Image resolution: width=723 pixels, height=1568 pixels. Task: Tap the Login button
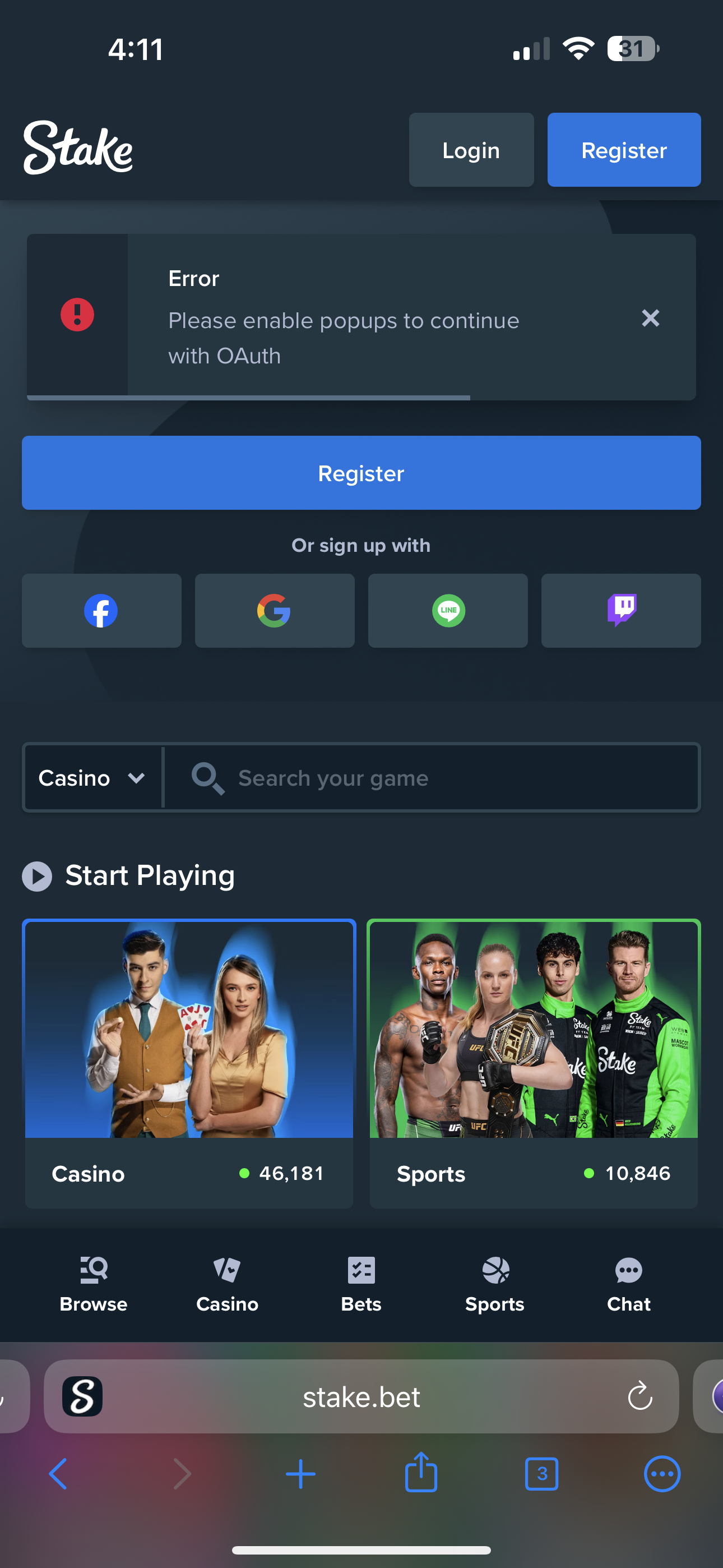click(471, 150)
